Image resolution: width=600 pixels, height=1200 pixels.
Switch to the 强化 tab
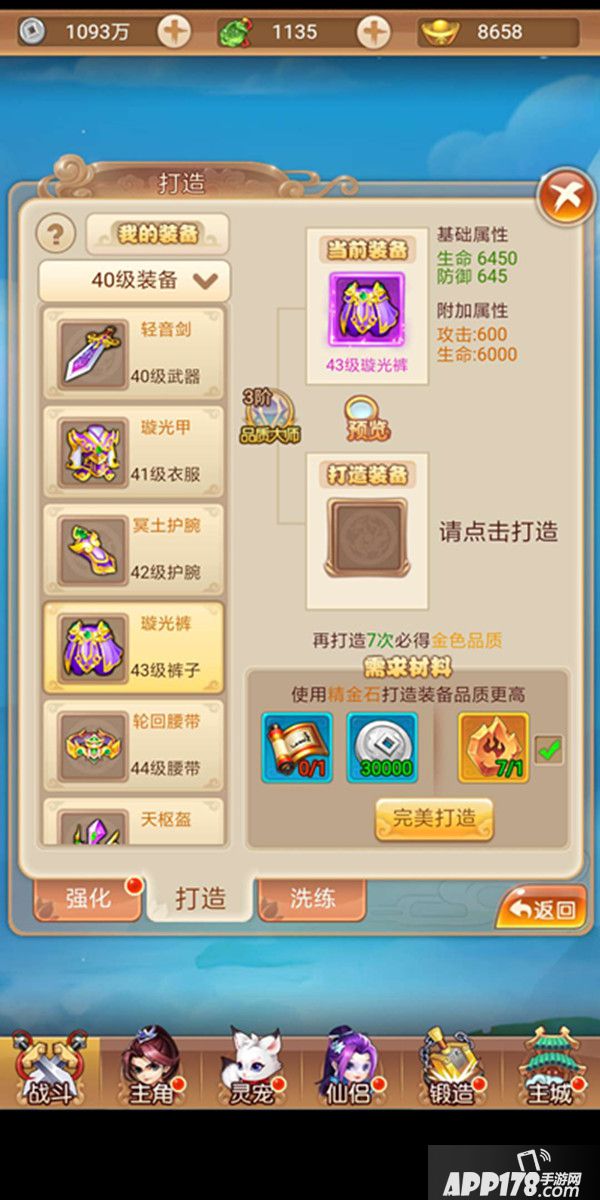pyautogui.click(x=88, y=898)
